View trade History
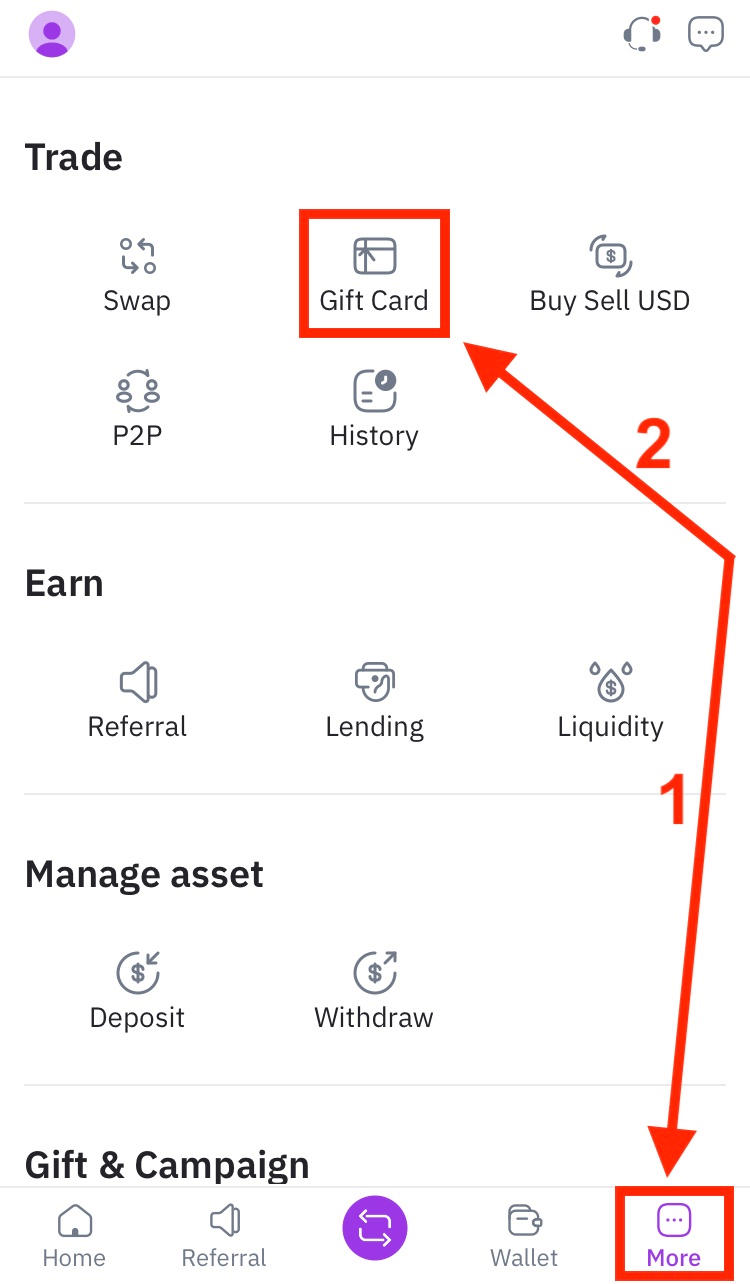This screenshot has height=1284, width=750. (x=374, y=409)
